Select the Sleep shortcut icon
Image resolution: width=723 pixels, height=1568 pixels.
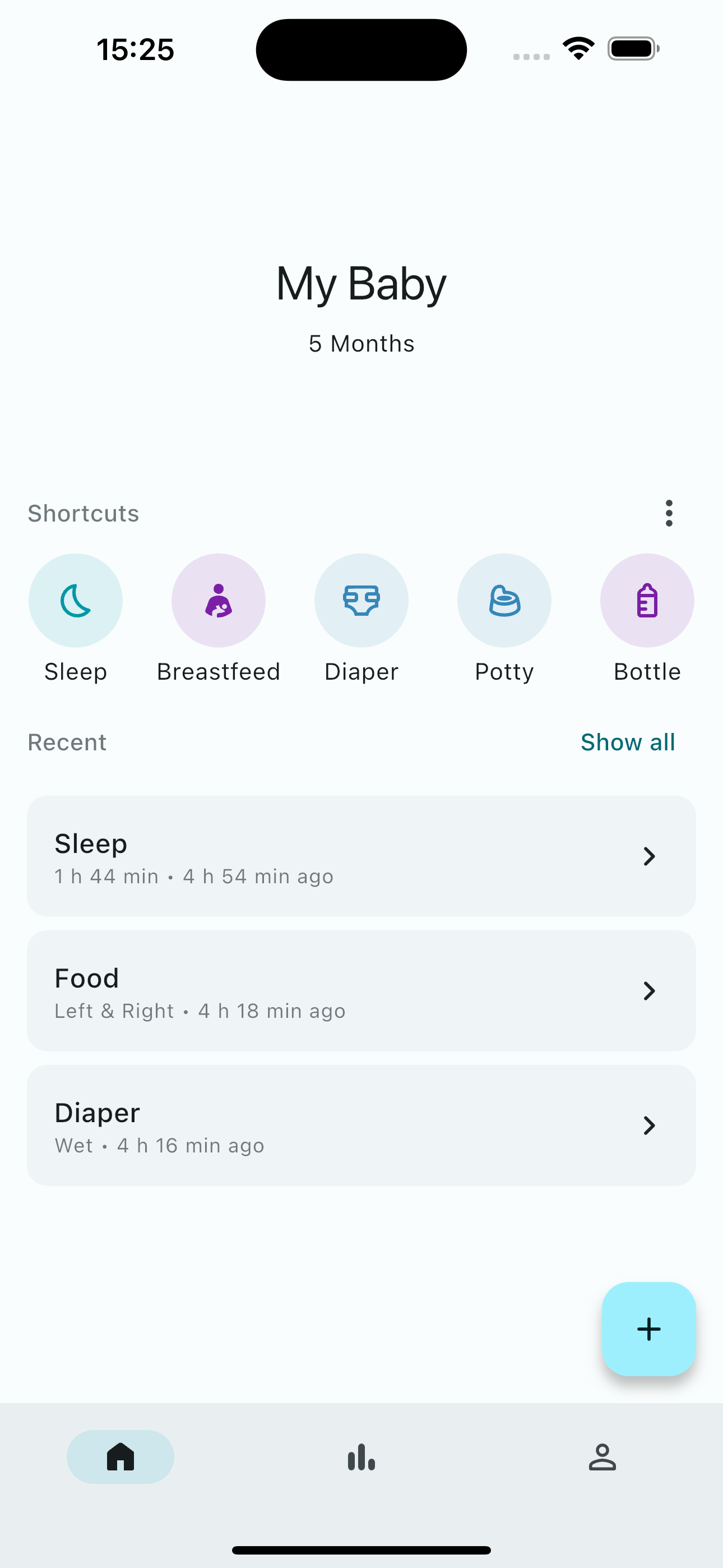(75, 599)
